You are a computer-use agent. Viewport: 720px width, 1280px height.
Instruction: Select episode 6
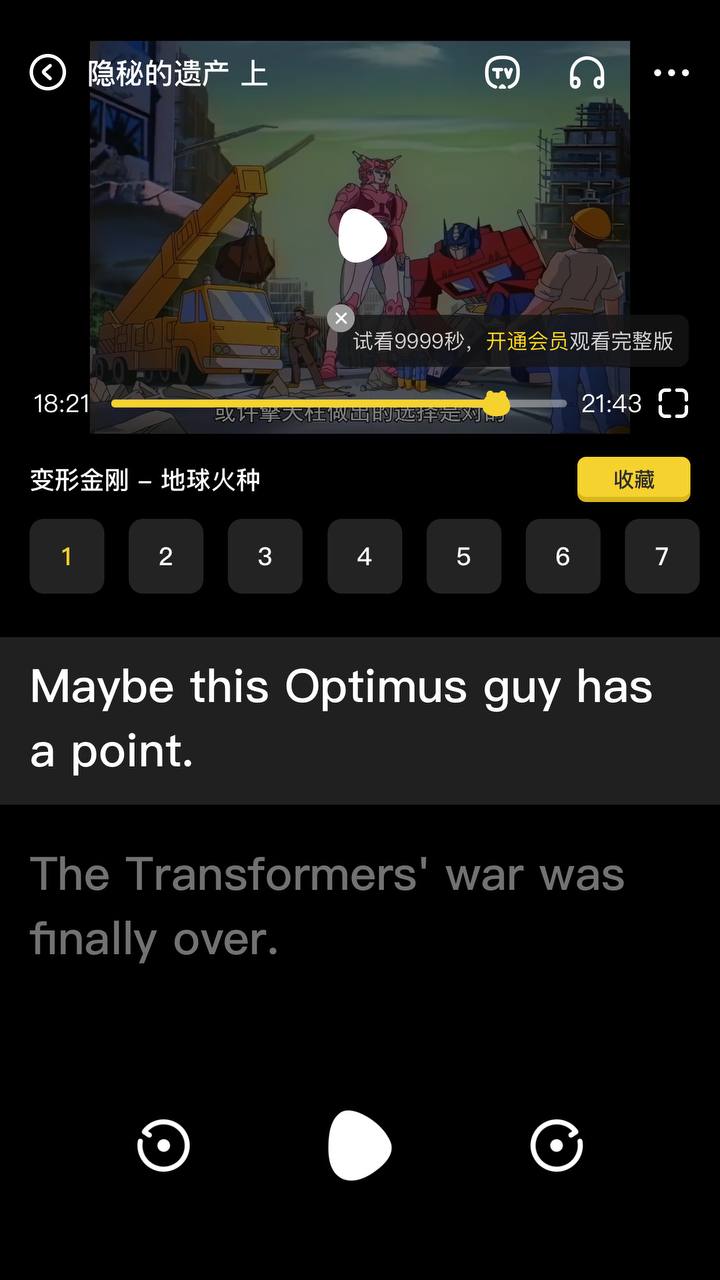point(563,556)
